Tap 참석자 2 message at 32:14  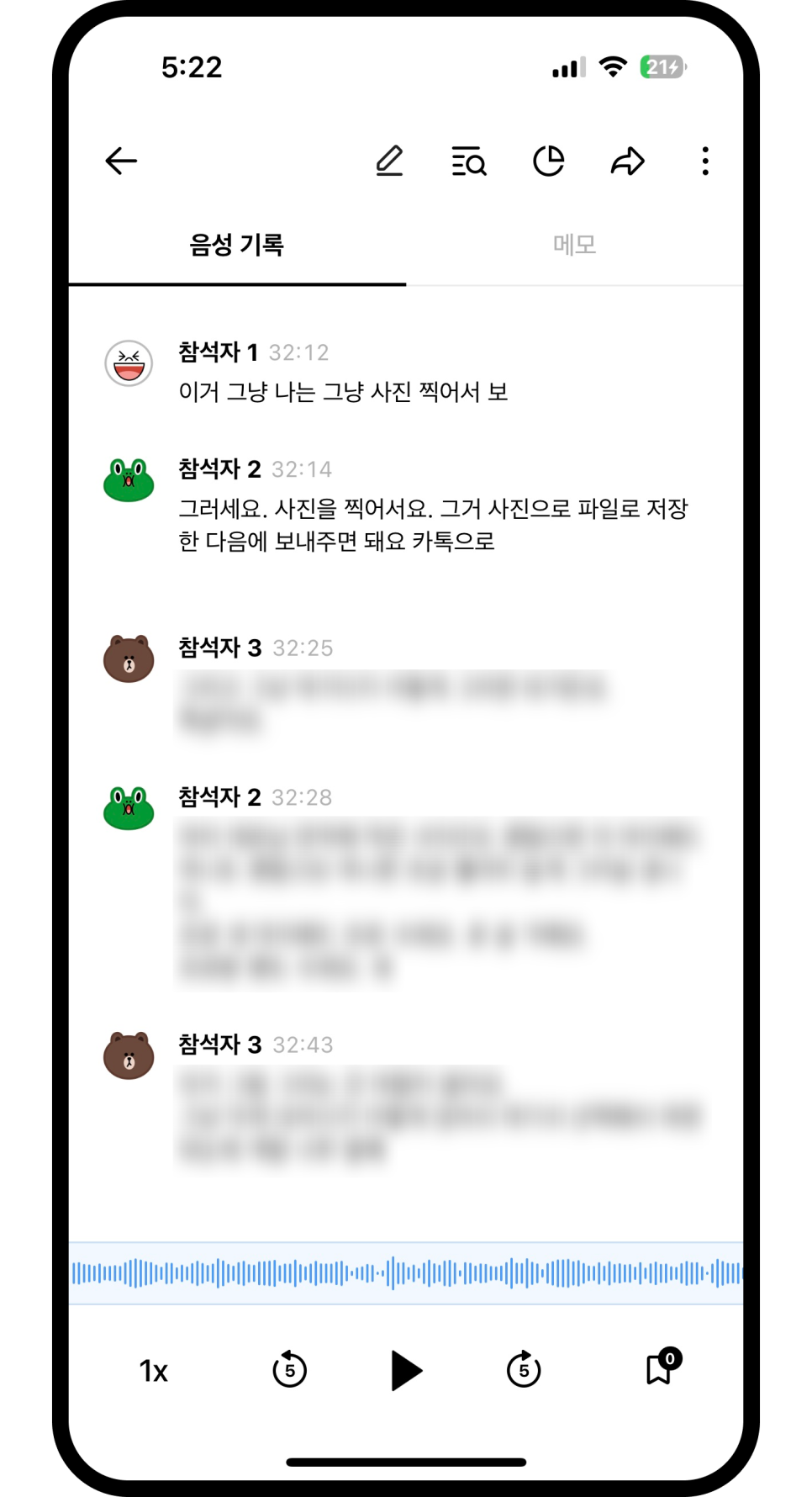(433, 525)
